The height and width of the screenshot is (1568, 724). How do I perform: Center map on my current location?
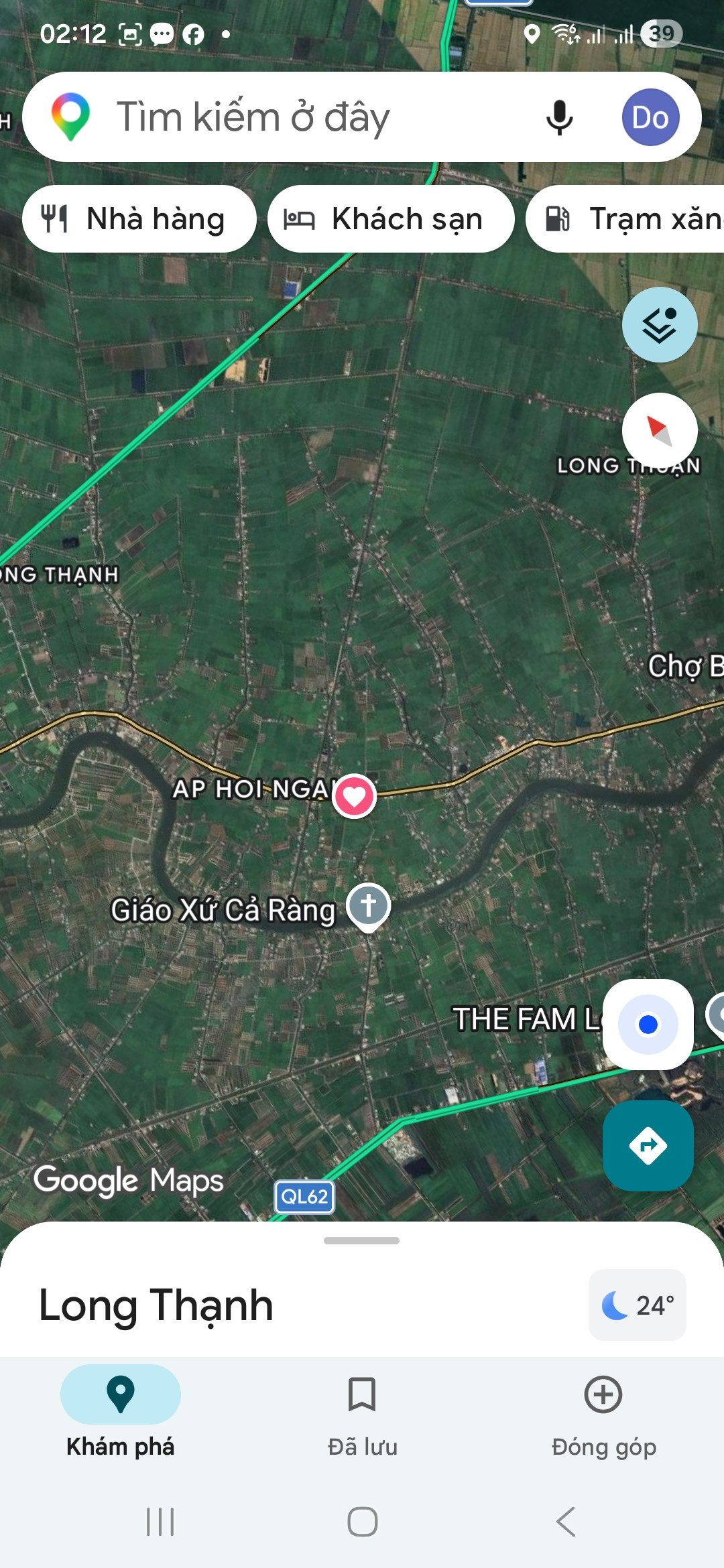coord(648,1025)
